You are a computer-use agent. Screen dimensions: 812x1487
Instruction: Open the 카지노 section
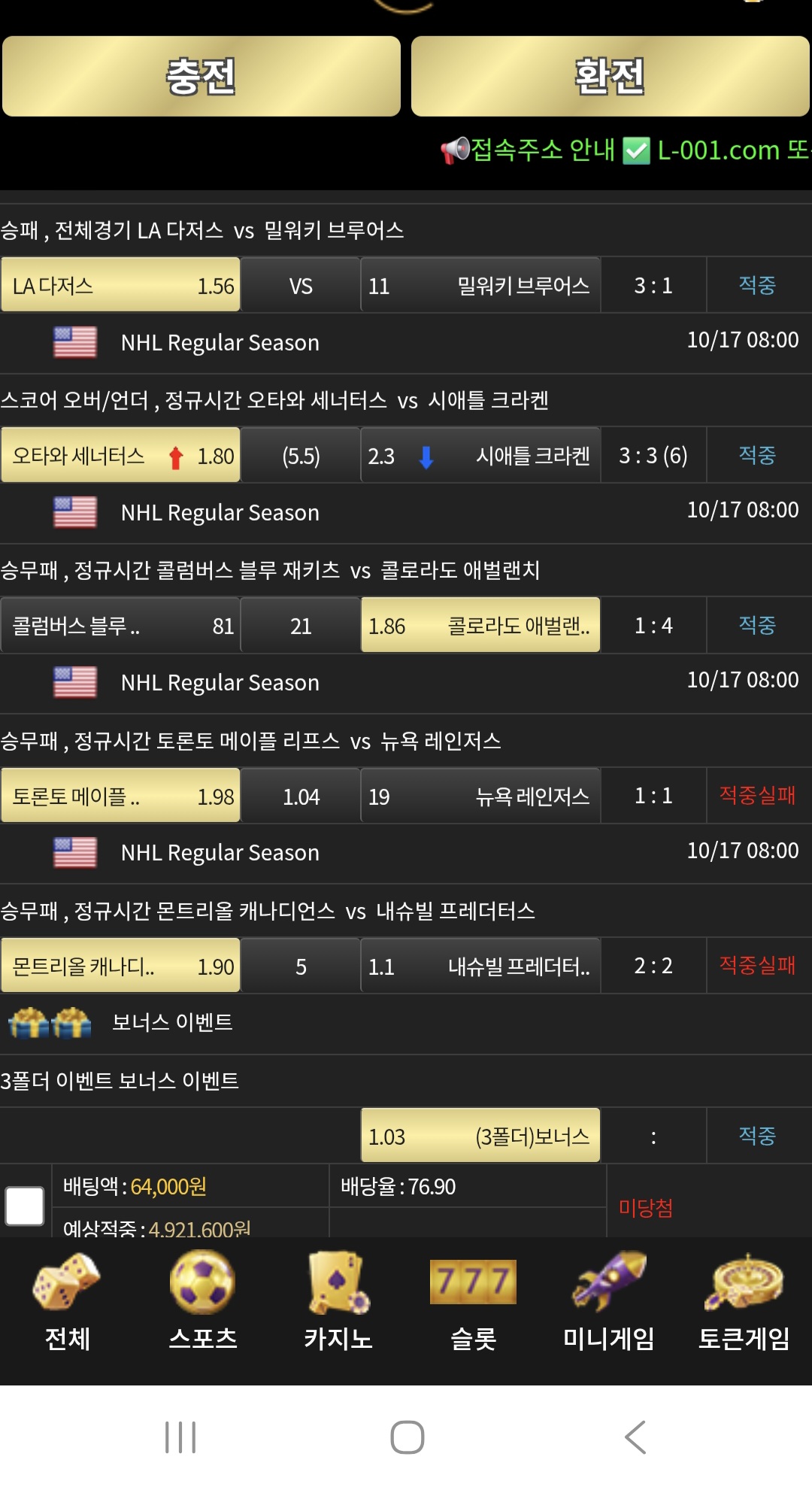pos(338,1302)
